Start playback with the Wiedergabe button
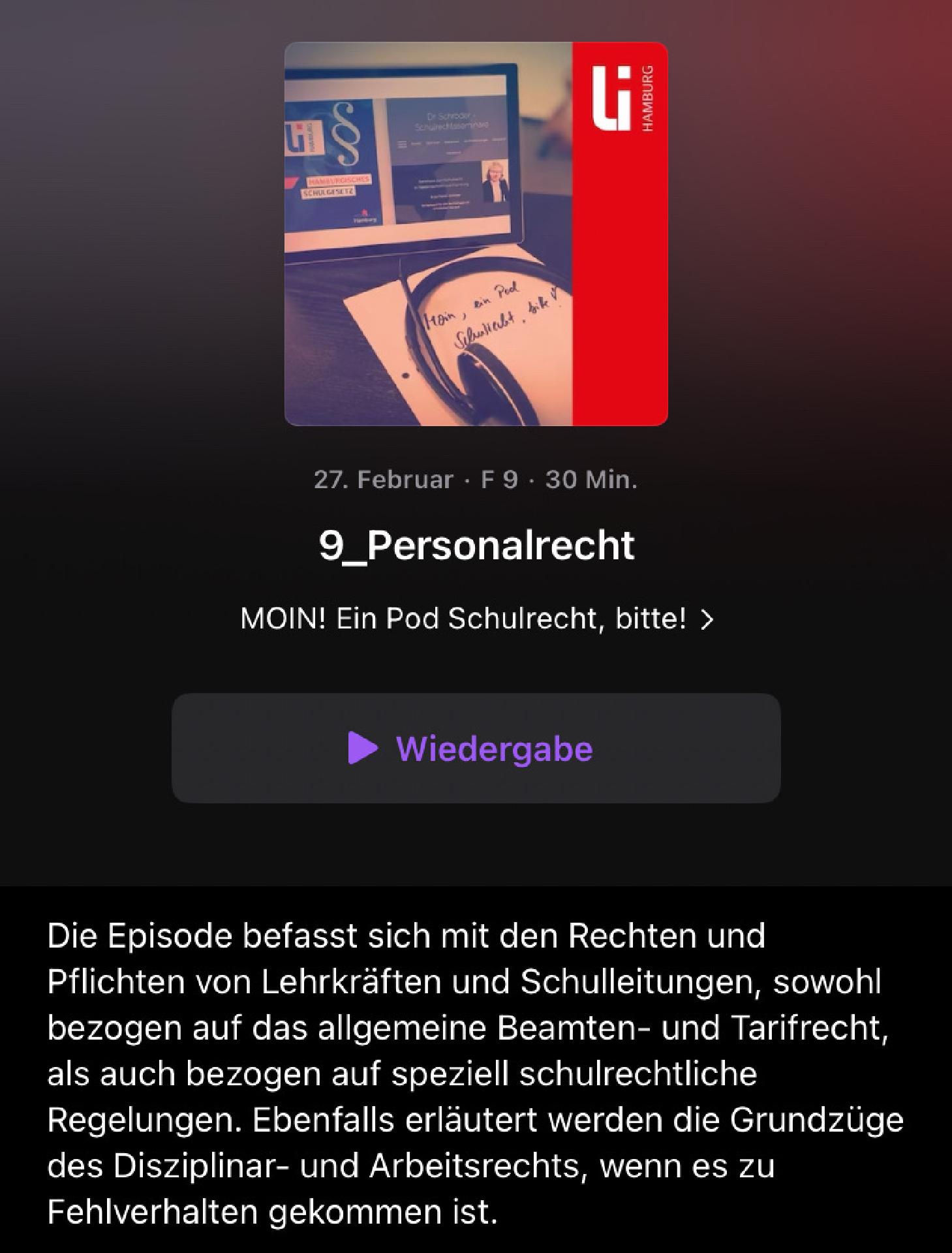This screenshot has height=1253, width=952. point(476,748)
